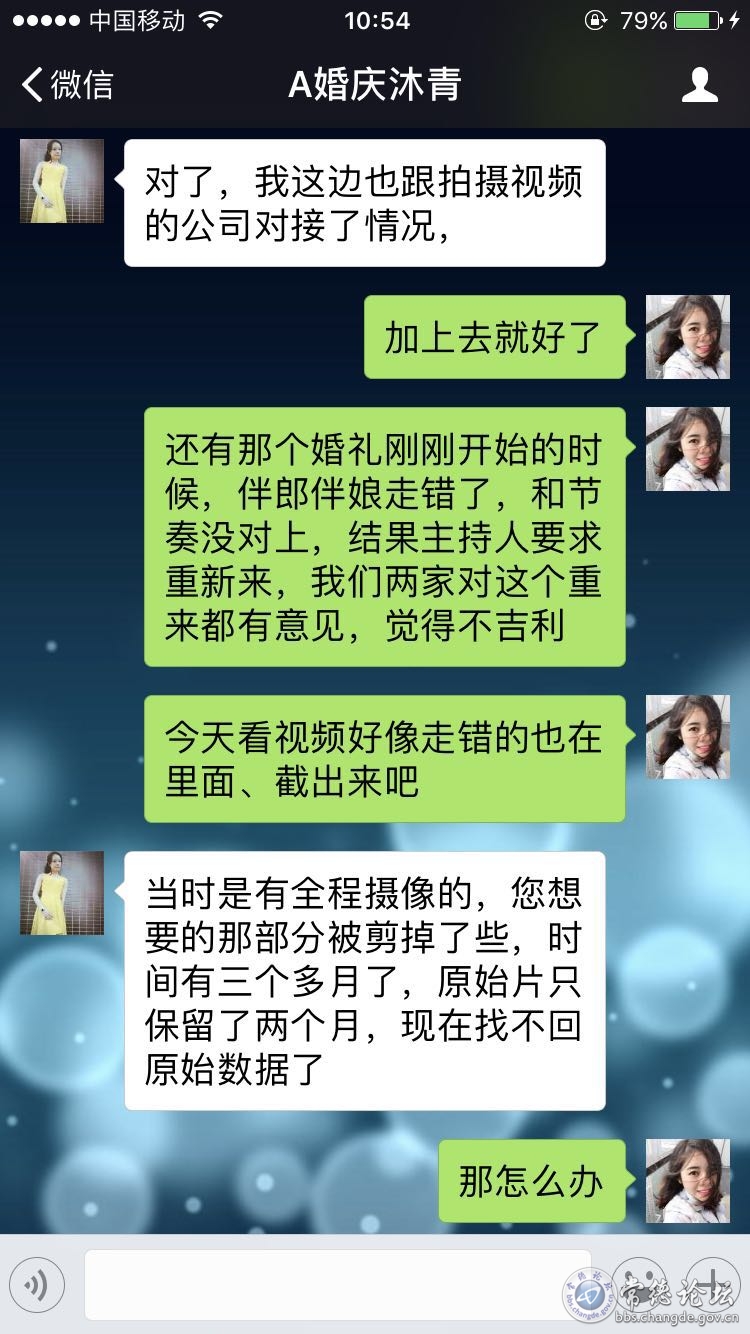Switch to voice message input
The height and width of the screenshot is (1334, 750).
click(x=37, y=1284)
